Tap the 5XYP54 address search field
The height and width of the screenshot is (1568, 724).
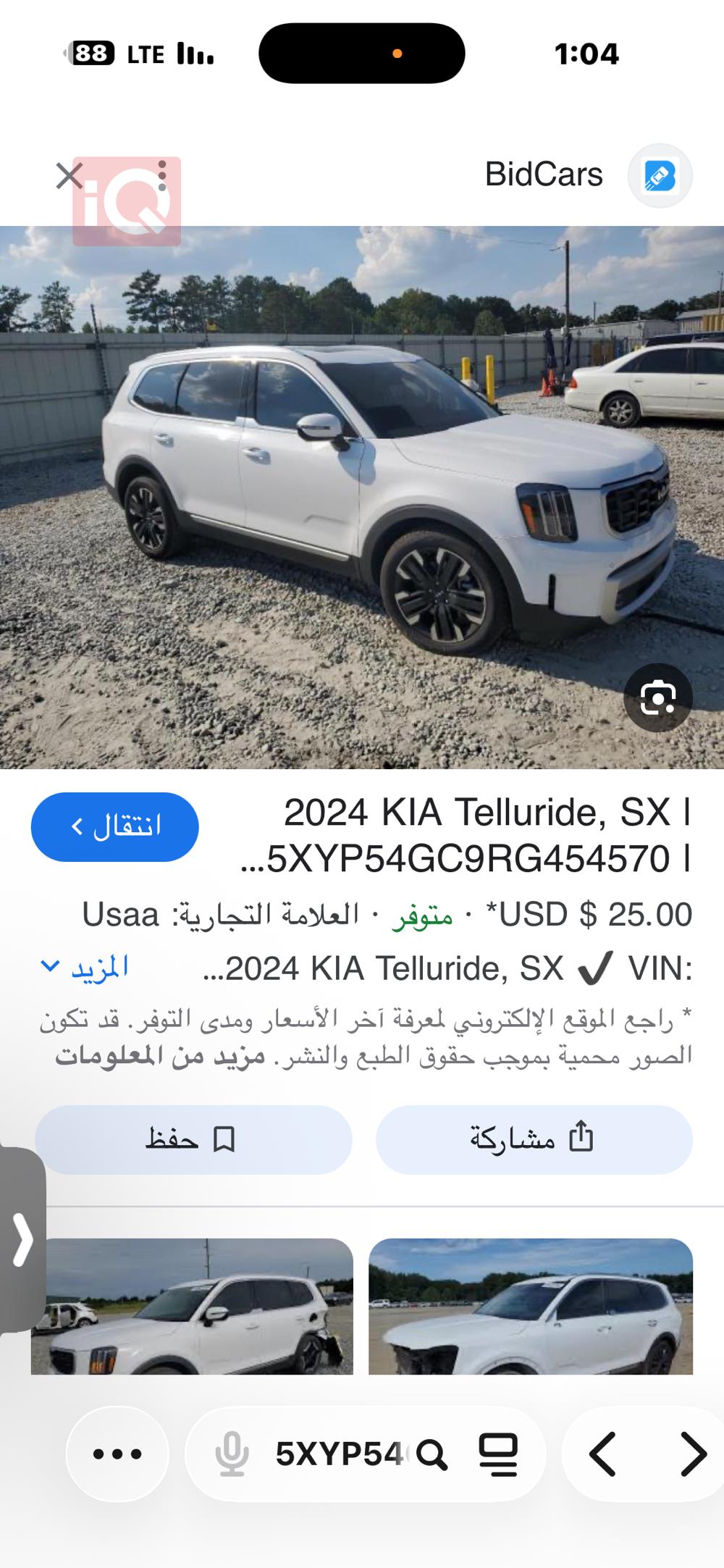pos(339,1454)
